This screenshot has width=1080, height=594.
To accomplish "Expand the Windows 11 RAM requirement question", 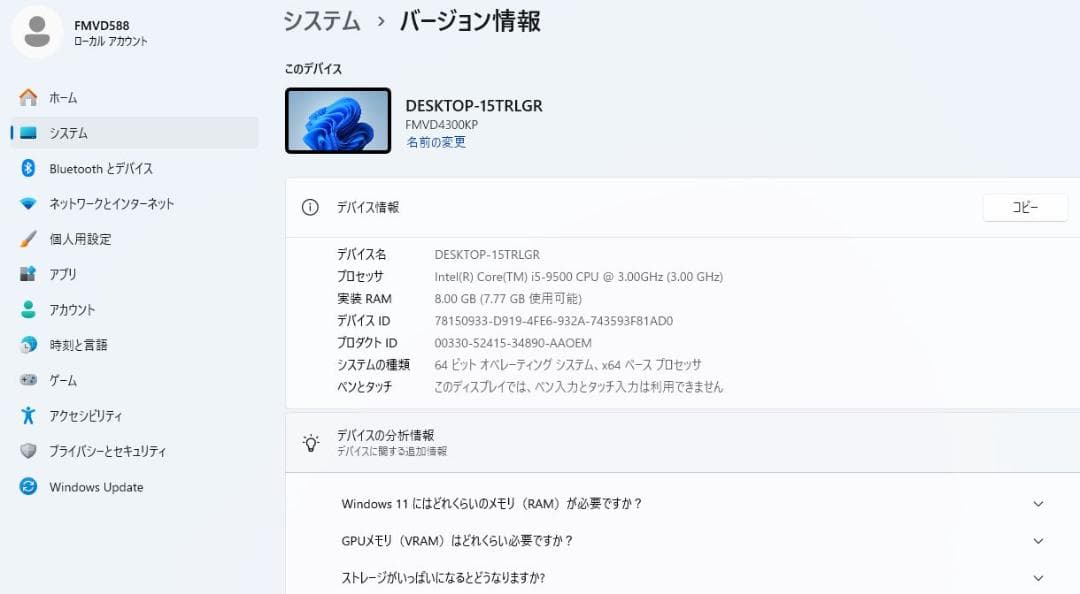I will pyautogui.click(x=690, y=504).
